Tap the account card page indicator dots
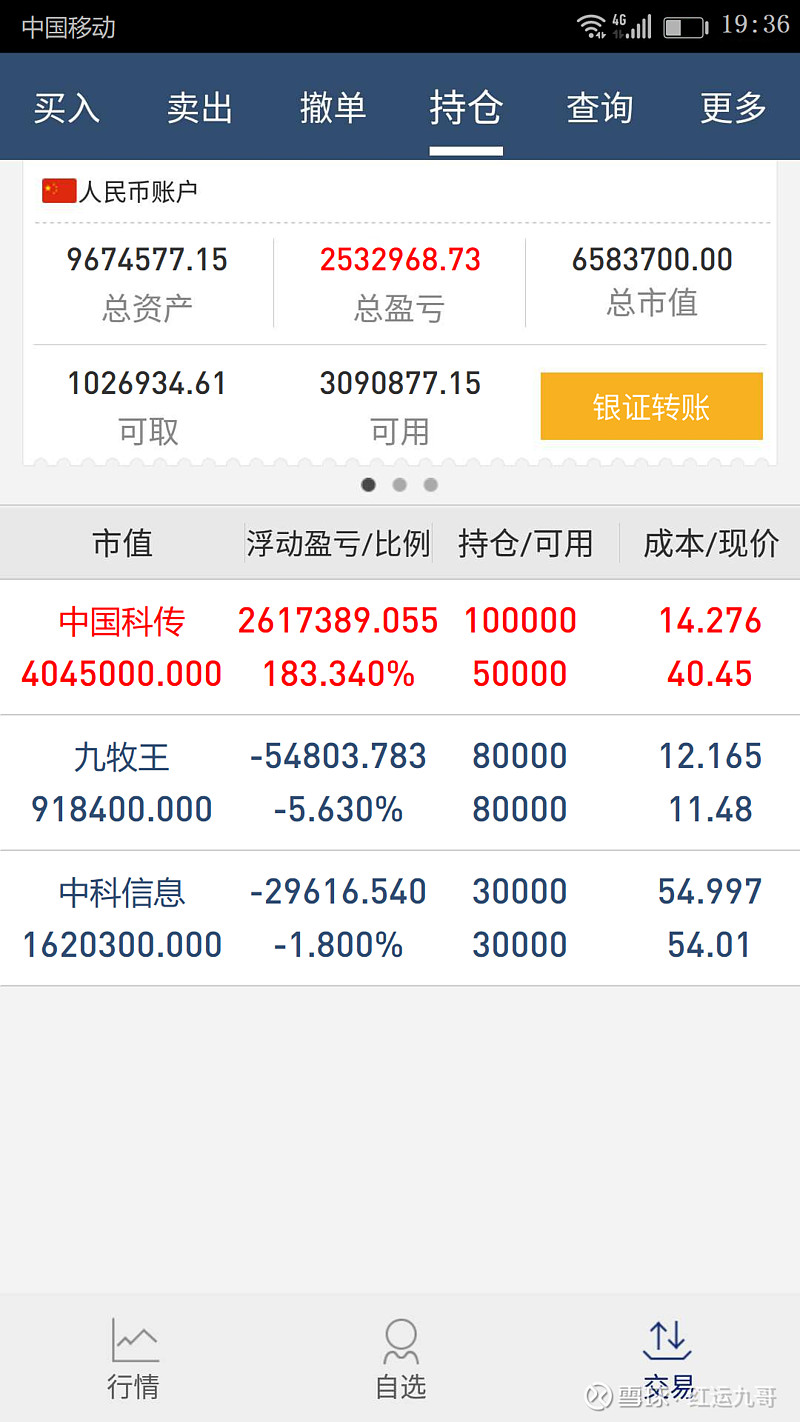This screenshot has height=1422, width=800. tap(400, 485)
